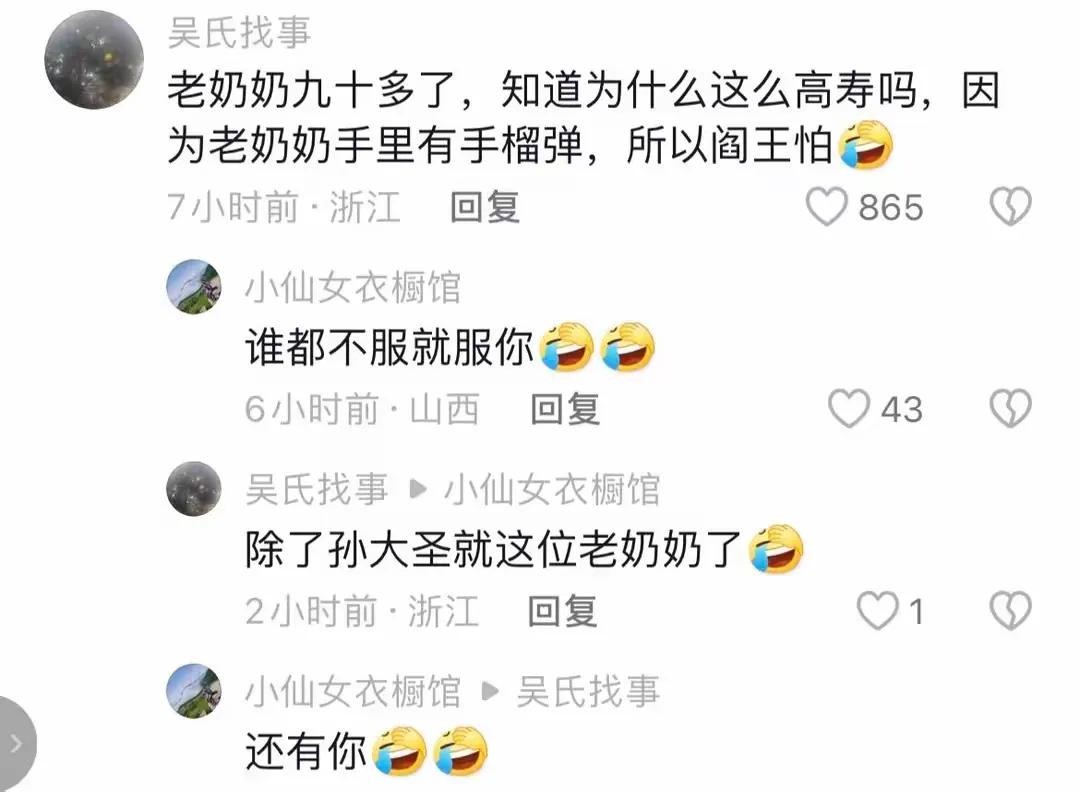Open 小仙女衣橱馆 profile above 谁都不服就服你
The height and width of the screenshot is (792, 1080).
coord(193,287)
